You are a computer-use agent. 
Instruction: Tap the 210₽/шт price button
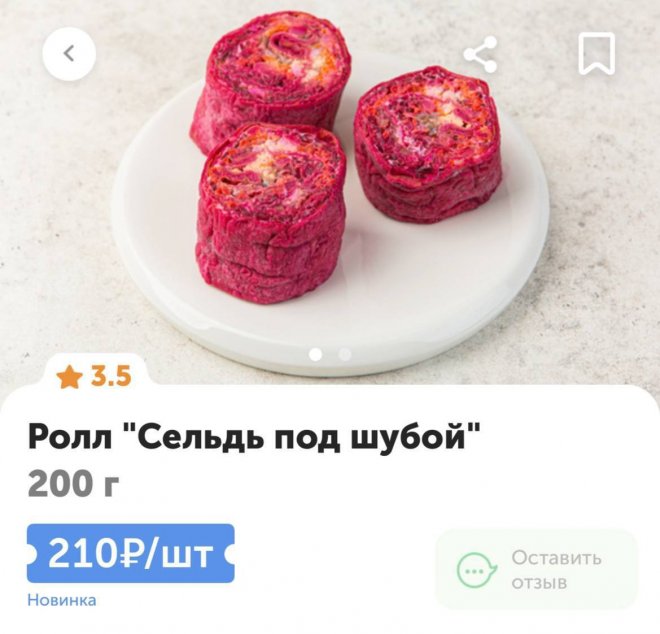tap(130, 553)
